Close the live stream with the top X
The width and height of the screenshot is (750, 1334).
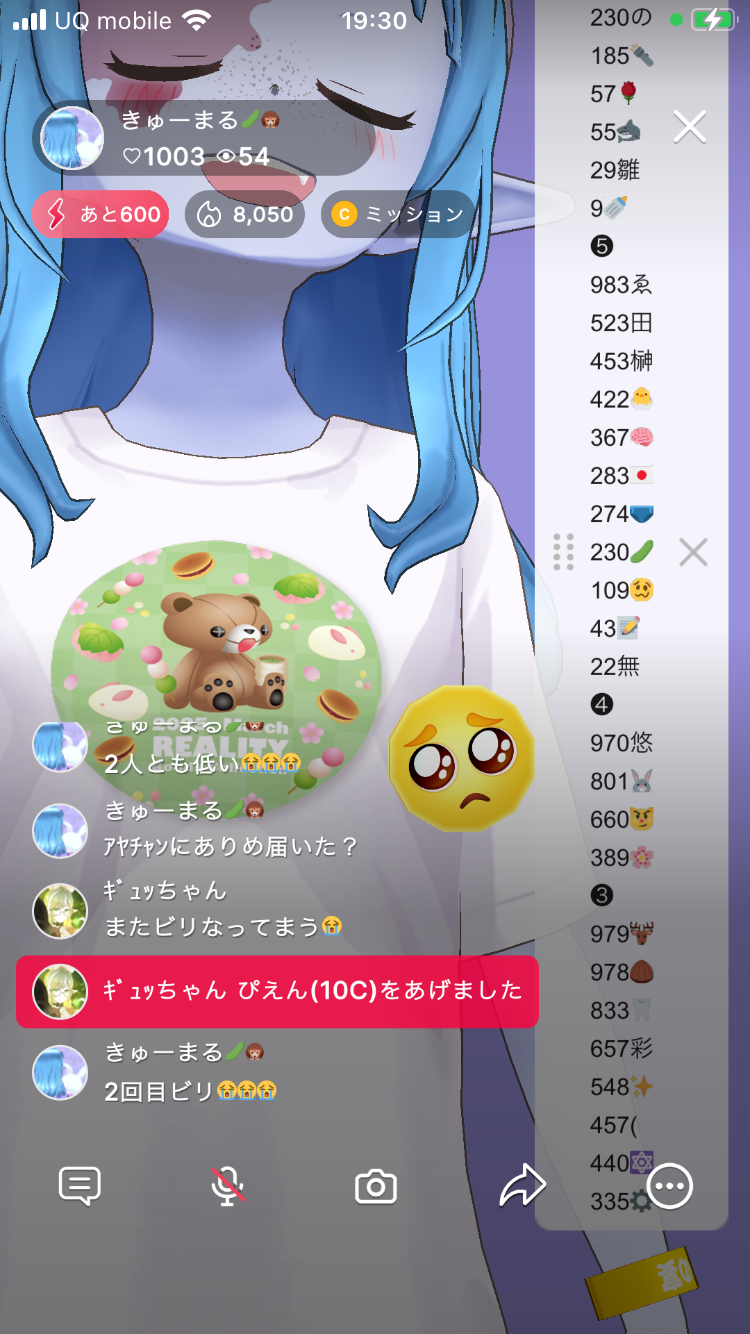(690, 127)
